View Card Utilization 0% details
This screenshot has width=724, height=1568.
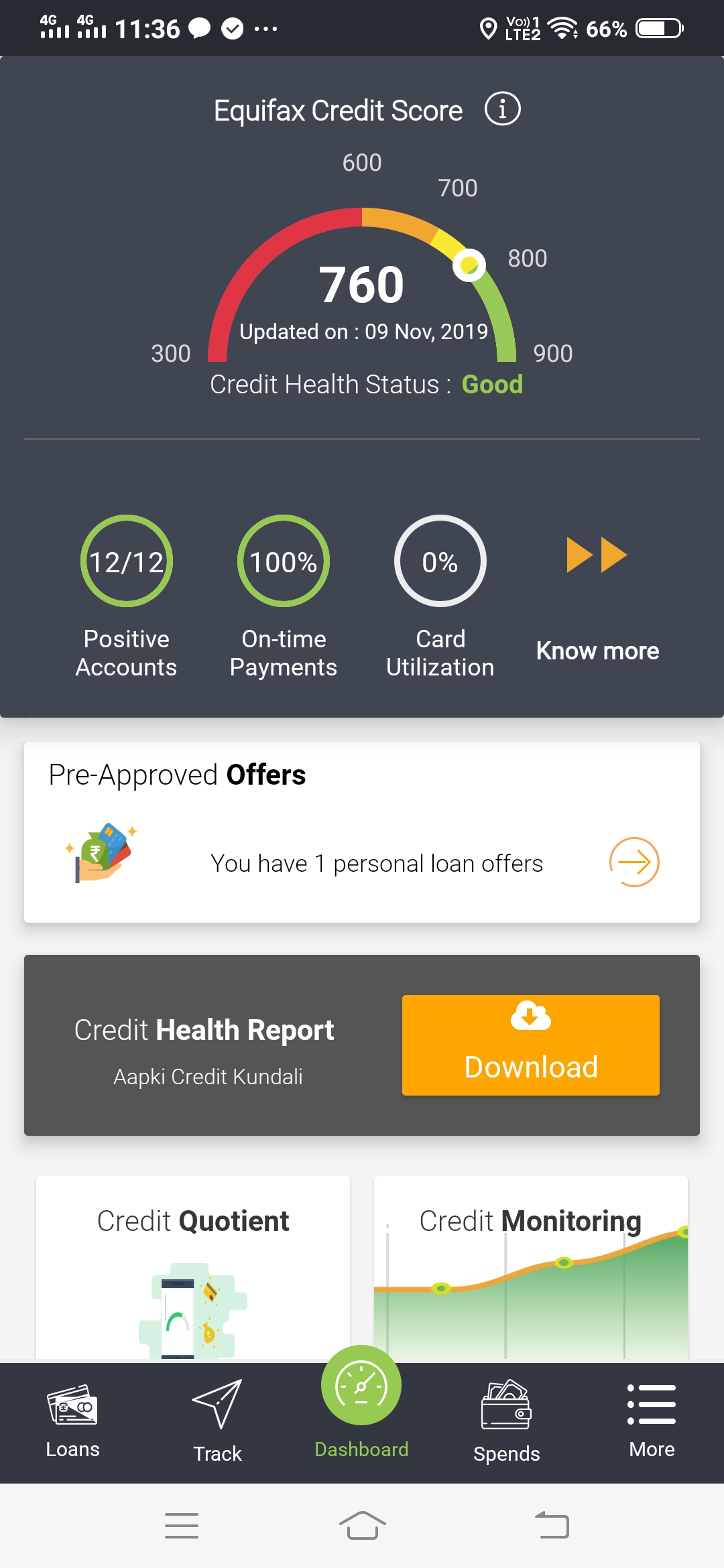coord(440,596)
